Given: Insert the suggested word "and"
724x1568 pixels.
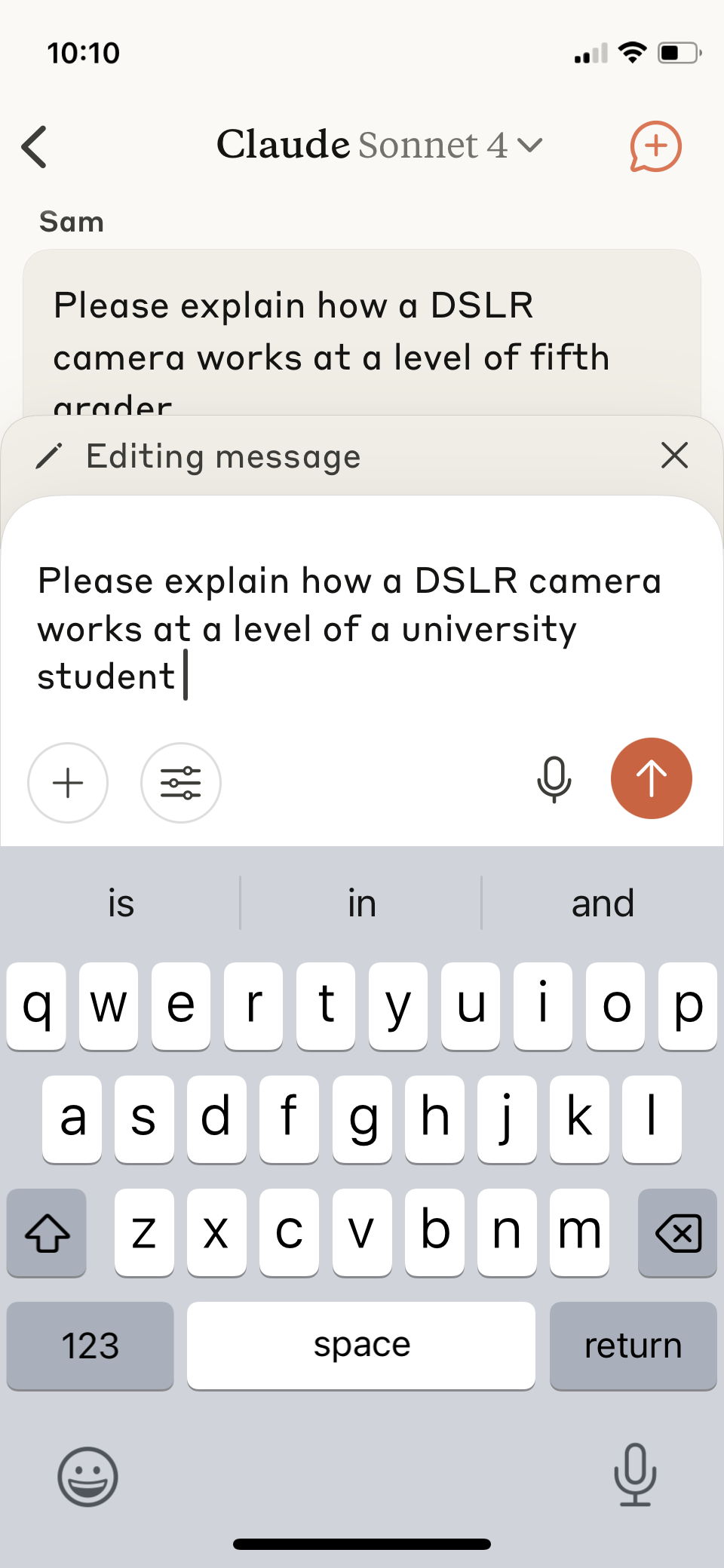Looking at the screenshot, I should (x=603, y=903).
